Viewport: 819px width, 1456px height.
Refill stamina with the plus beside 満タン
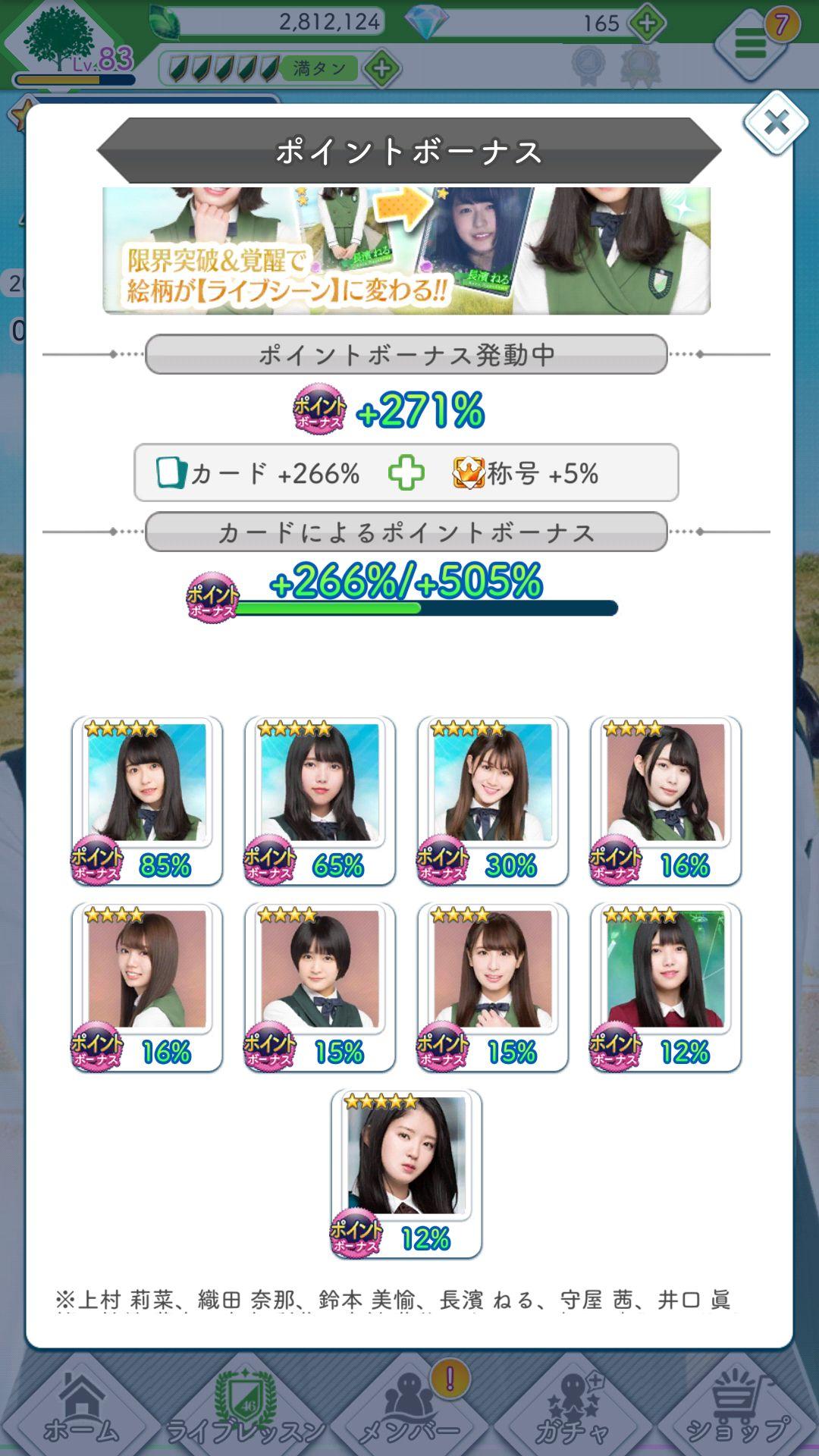click(382, 69)
